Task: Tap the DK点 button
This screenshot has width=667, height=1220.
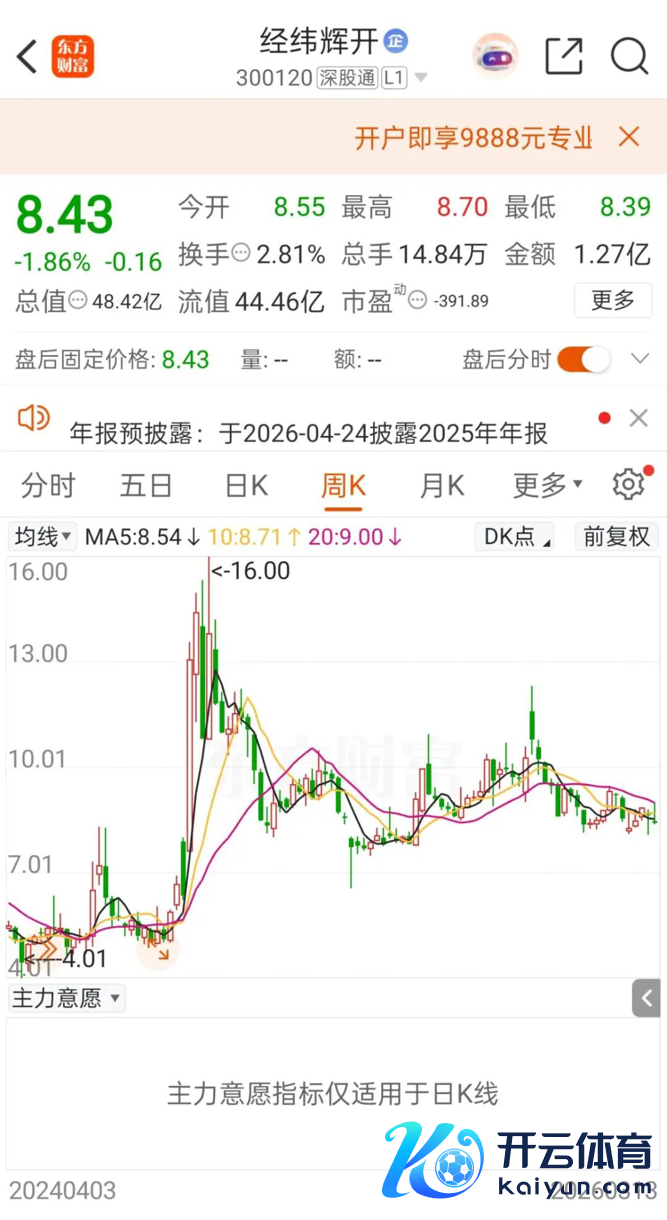Action: tap(518, 537)
